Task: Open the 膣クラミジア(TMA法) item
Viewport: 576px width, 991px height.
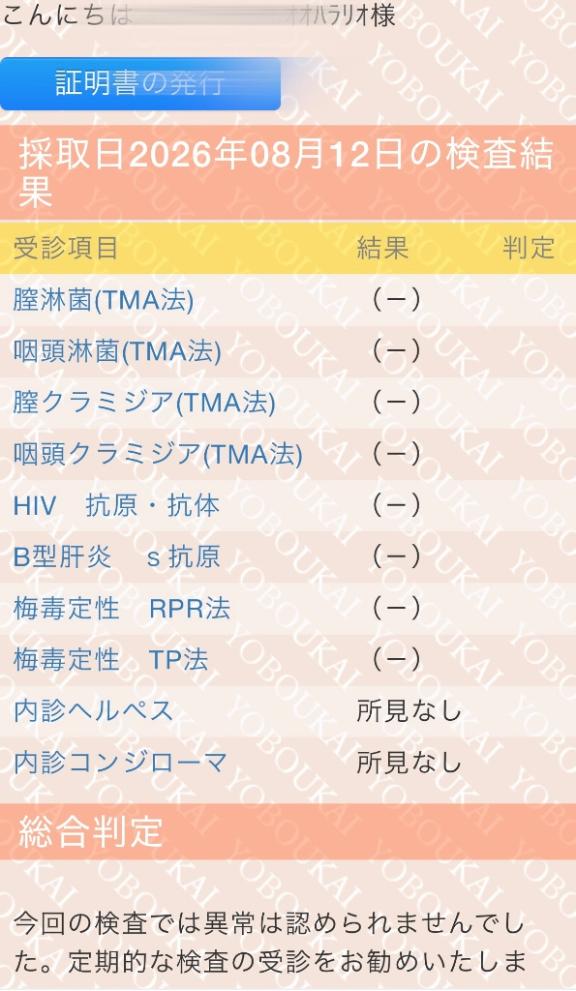Action: pyautogui.click(x=144, y=403)
